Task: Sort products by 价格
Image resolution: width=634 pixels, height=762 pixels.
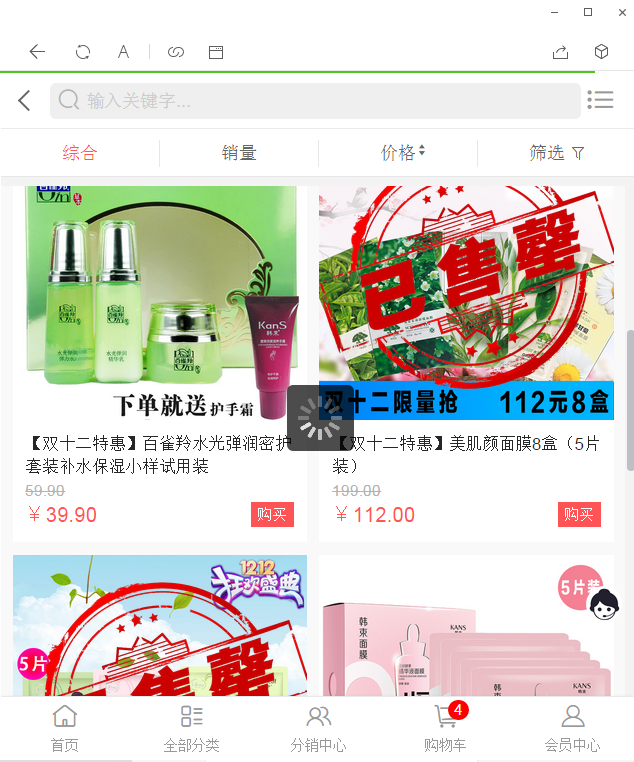Action: coord(402,153)
